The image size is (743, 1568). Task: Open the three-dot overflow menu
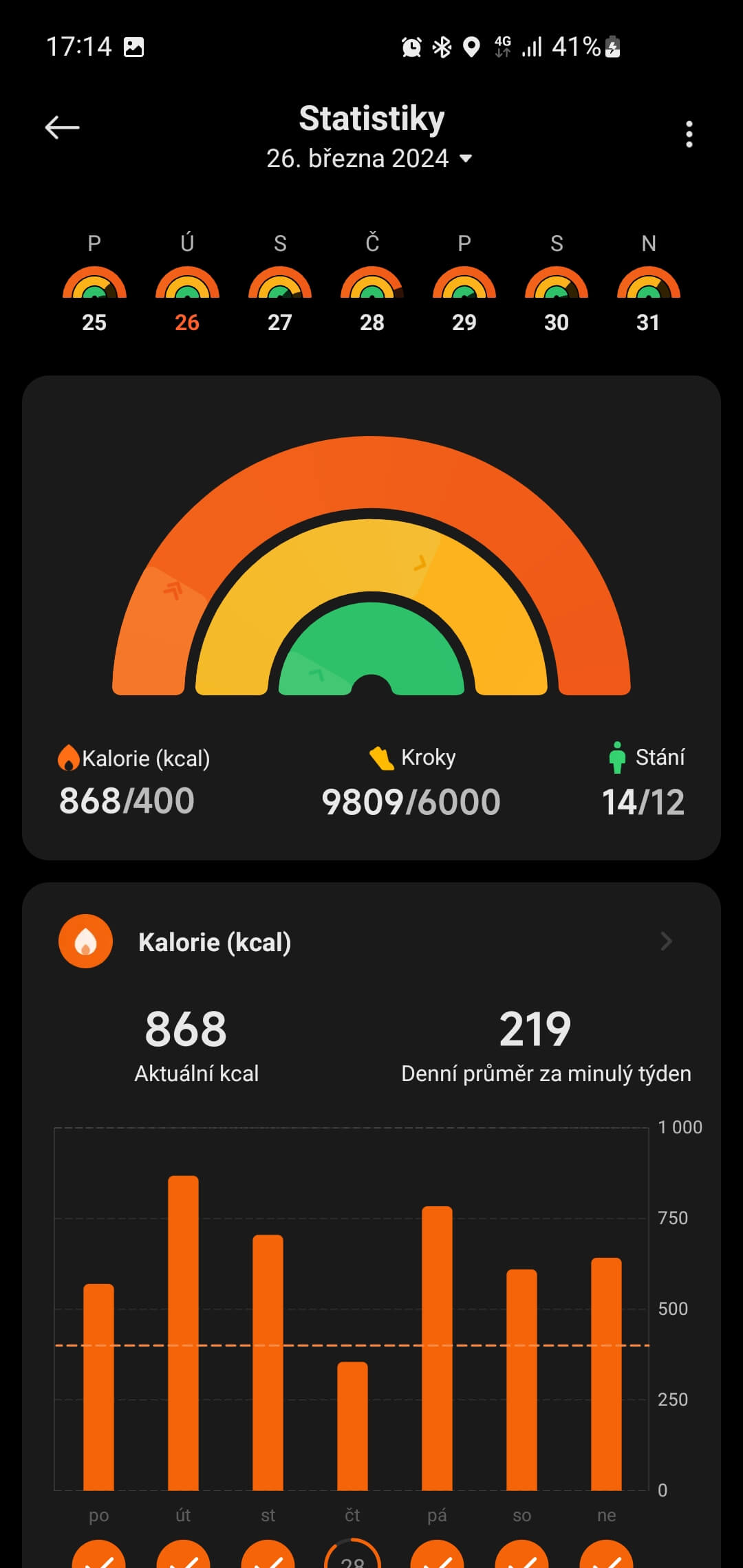click(689, 134)
